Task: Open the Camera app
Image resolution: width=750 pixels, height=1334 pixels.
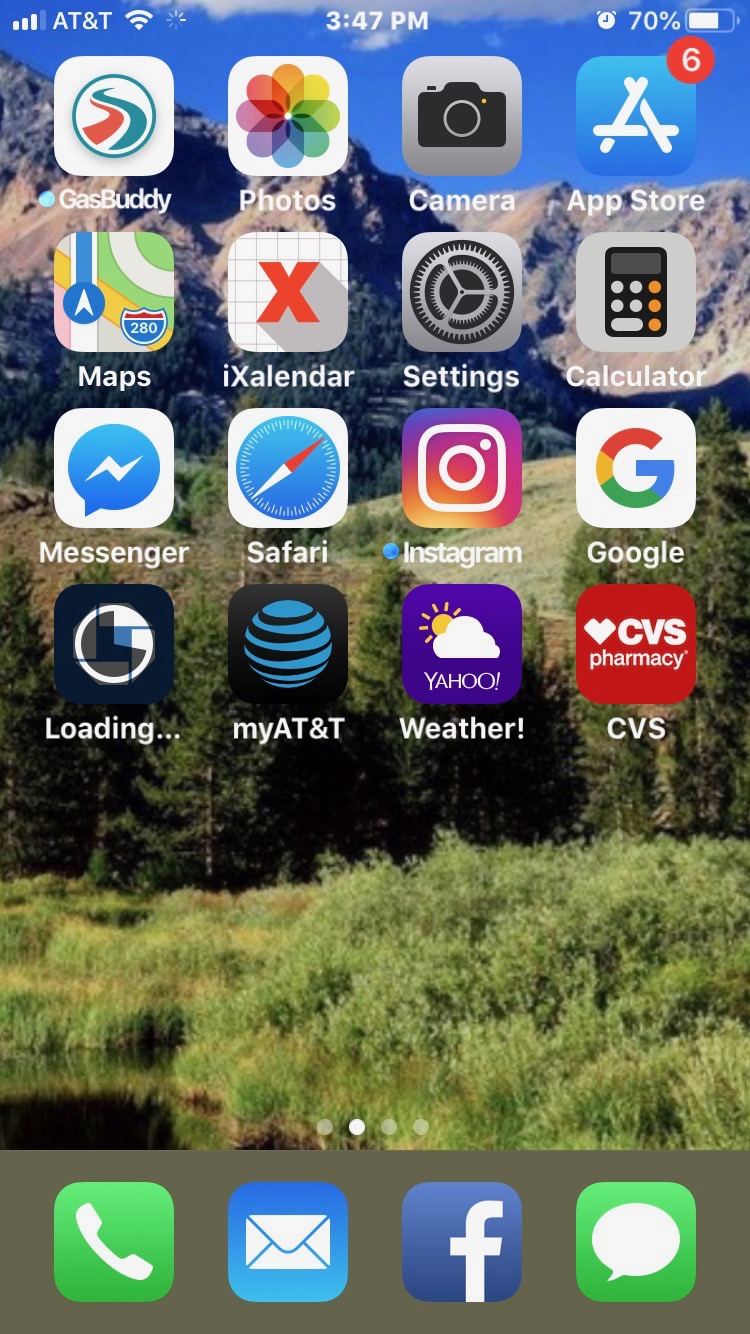Action: [462, 116]
